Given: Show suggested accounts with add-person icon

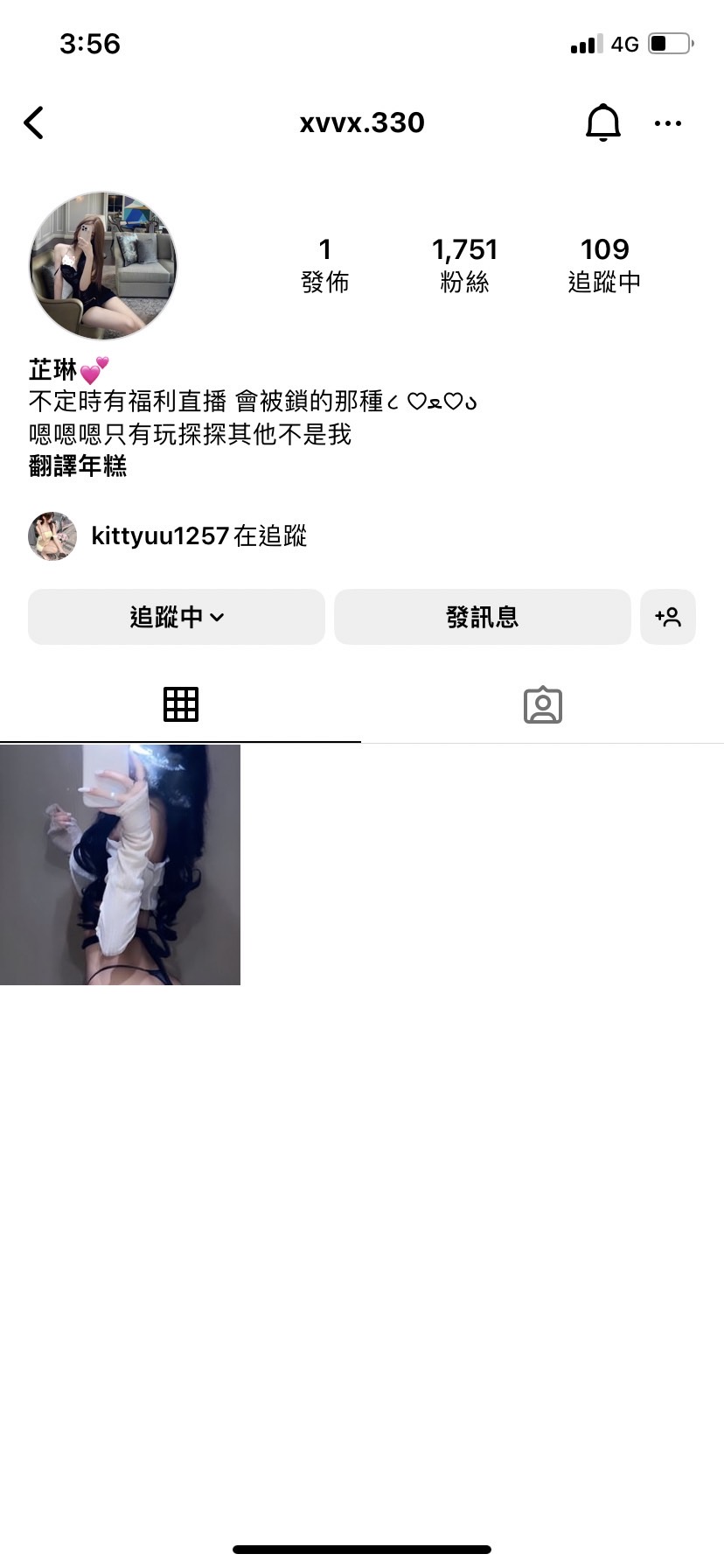Looking at the screenshot, I should tap(668, 617).
